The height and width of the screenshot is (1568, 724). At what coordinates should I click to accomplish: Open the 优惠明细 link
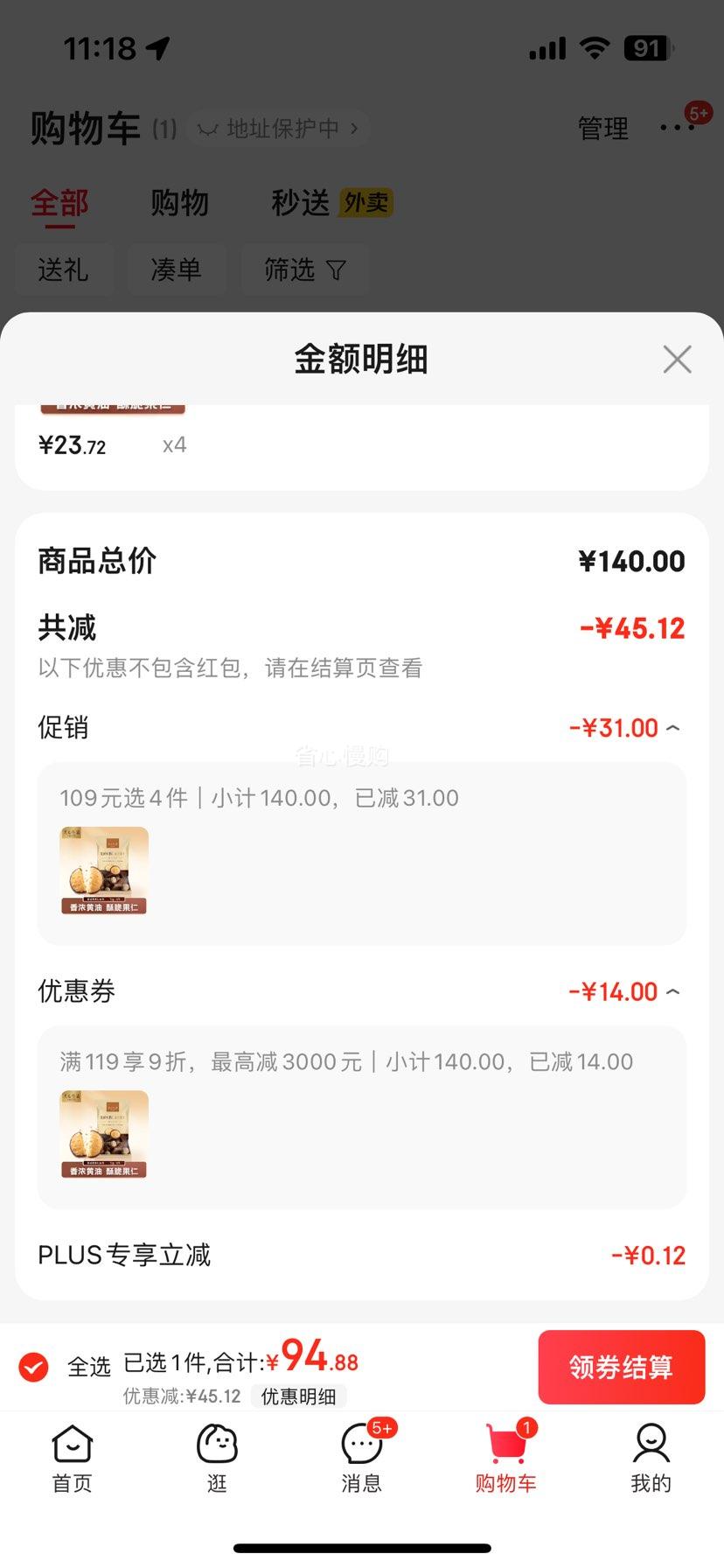pyautogui.click(x=298, y=1396)
